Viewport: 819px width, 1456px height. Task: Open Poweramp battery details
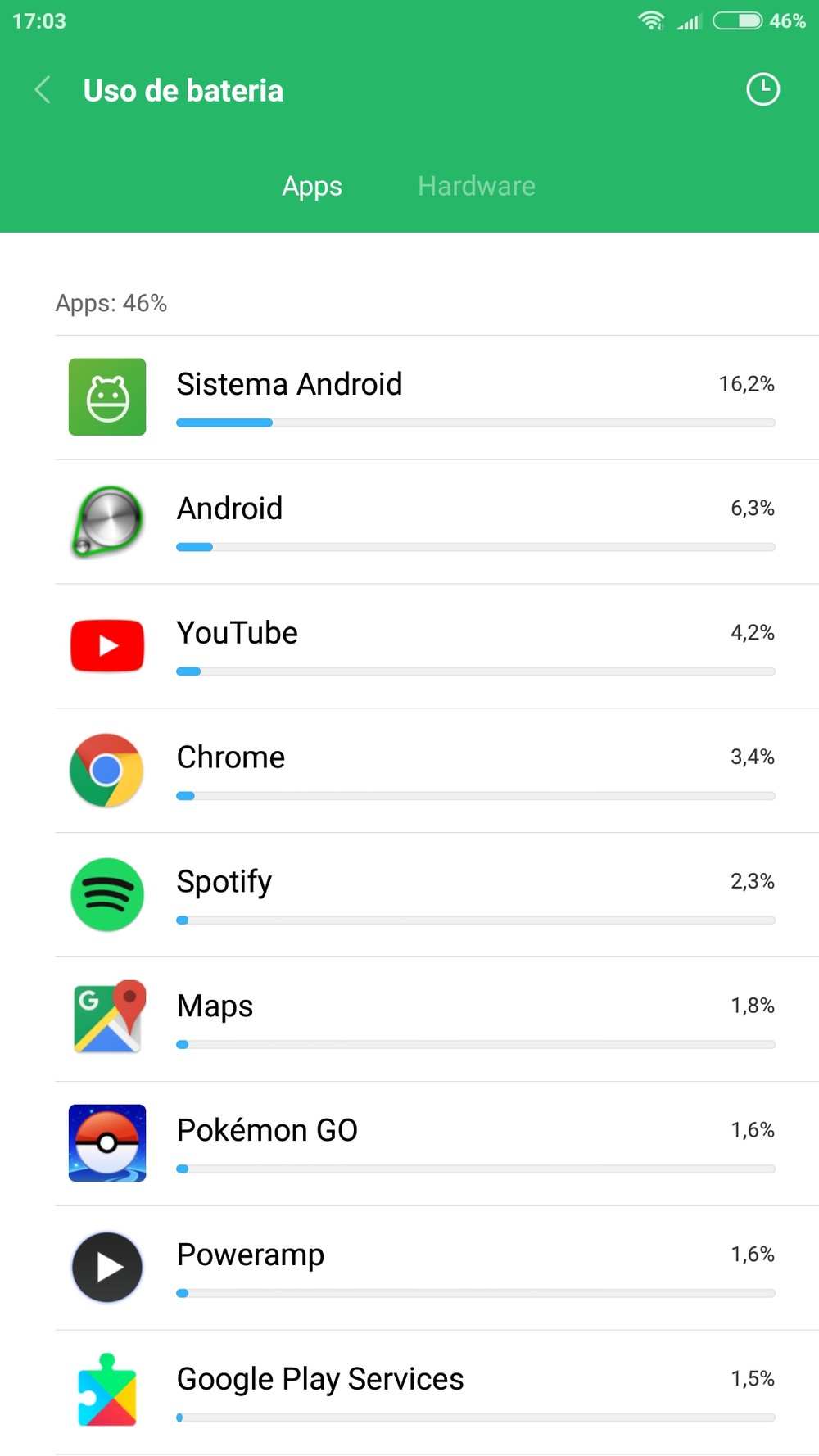click(x=437, y=1269)
